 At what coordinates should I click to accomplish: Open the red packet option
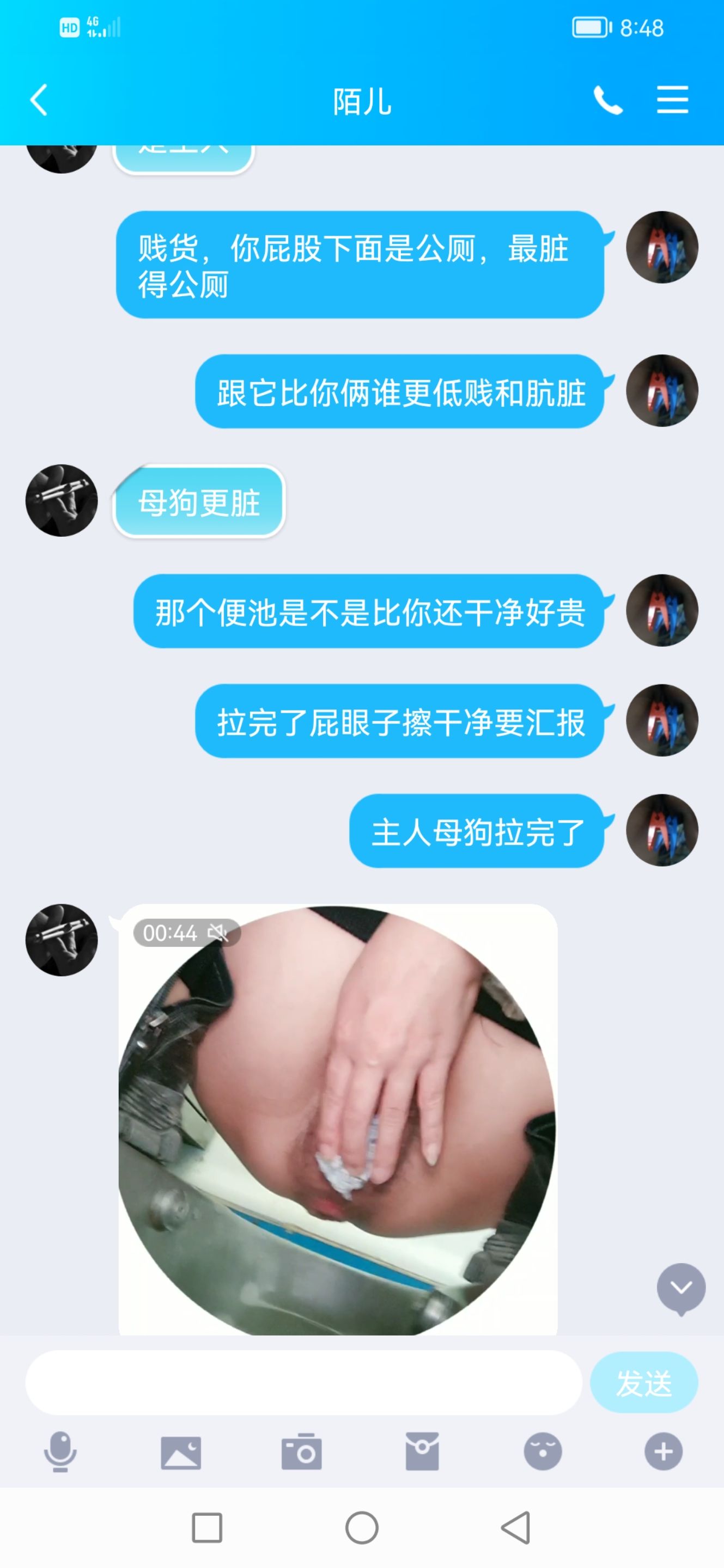point(422,1451)
